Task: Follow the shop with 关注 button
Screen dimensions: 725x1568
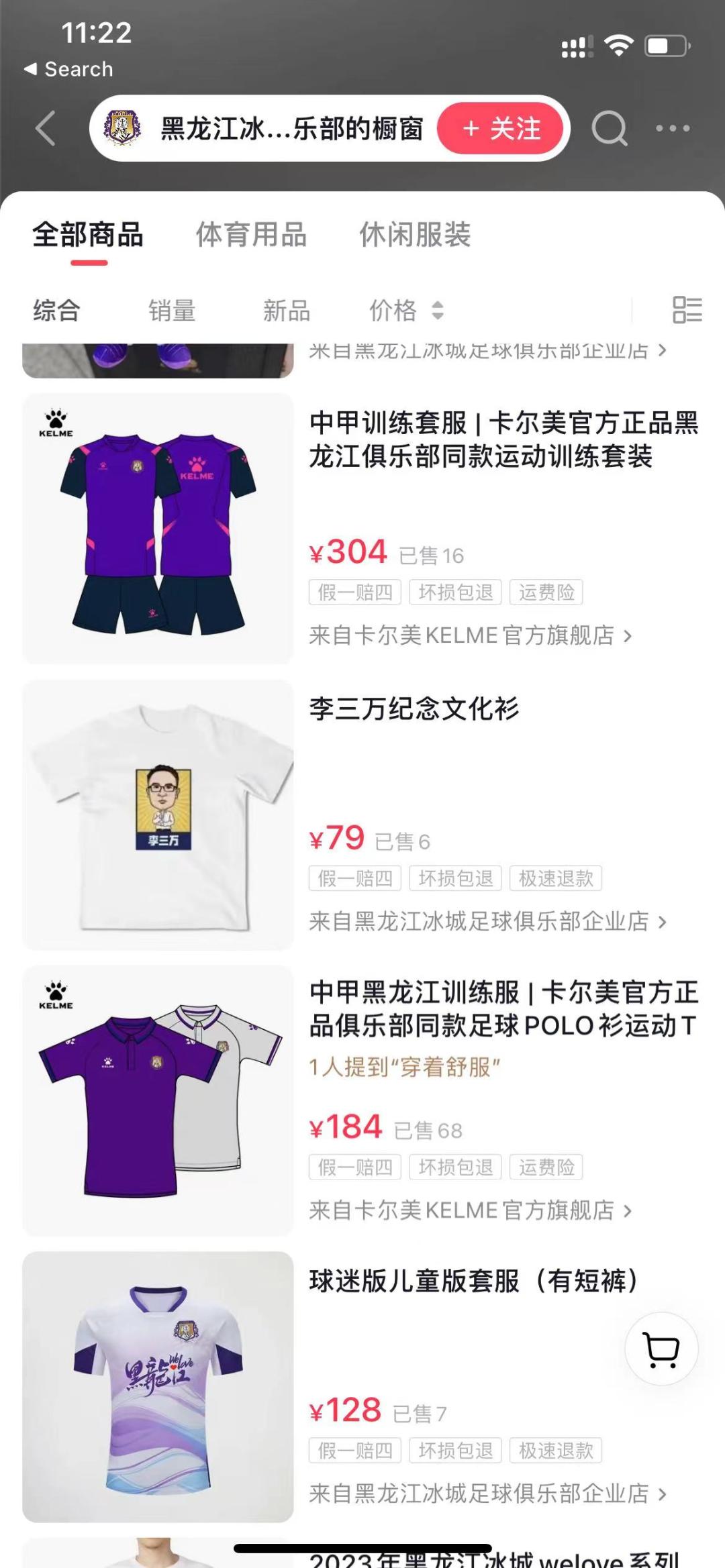Action: pyautogui.click(x=501, y=128)
